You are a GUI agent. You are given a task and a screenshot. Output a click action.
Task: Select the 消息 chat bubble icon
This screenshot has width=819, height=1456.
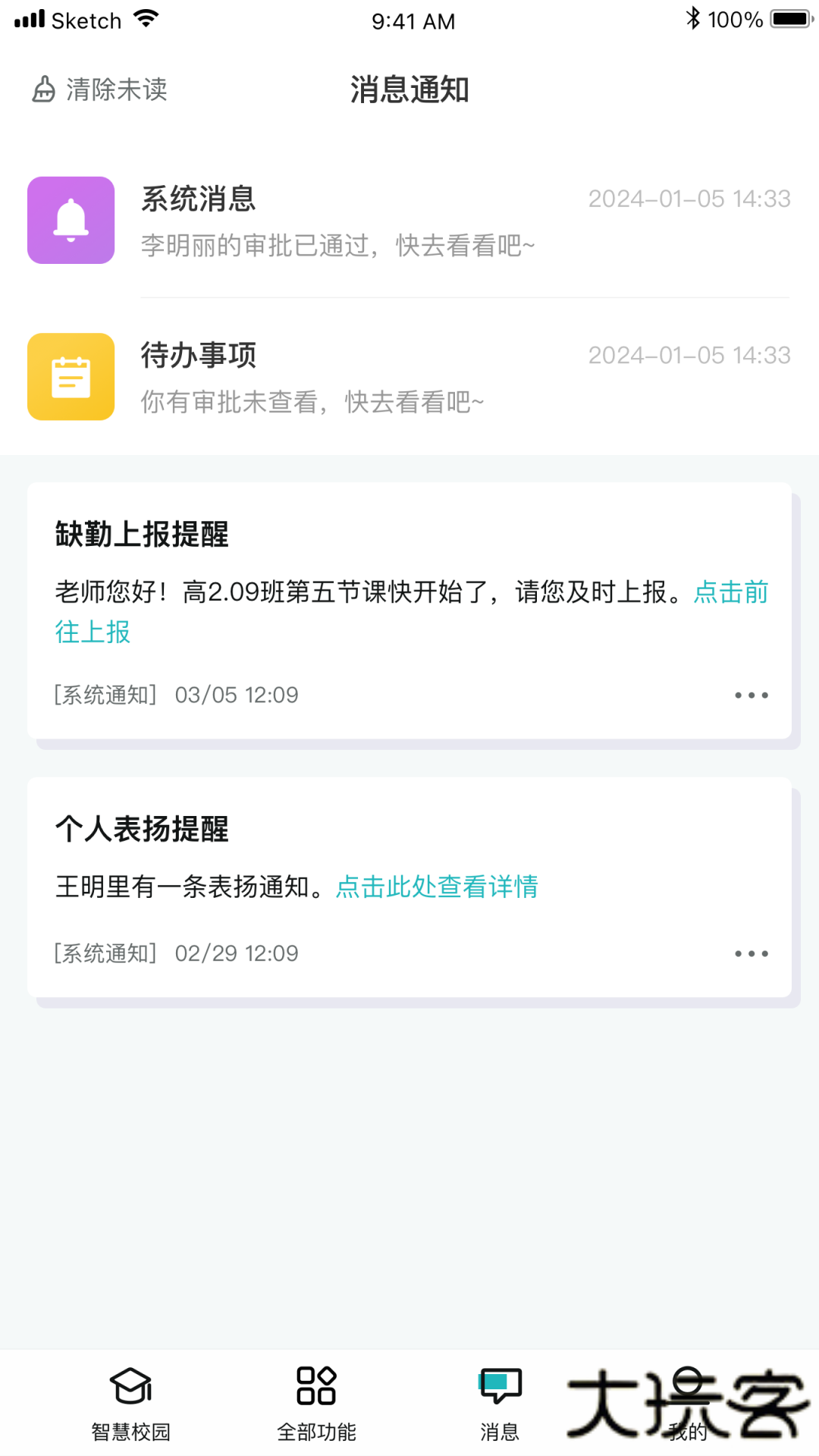tap(500, 1385)
